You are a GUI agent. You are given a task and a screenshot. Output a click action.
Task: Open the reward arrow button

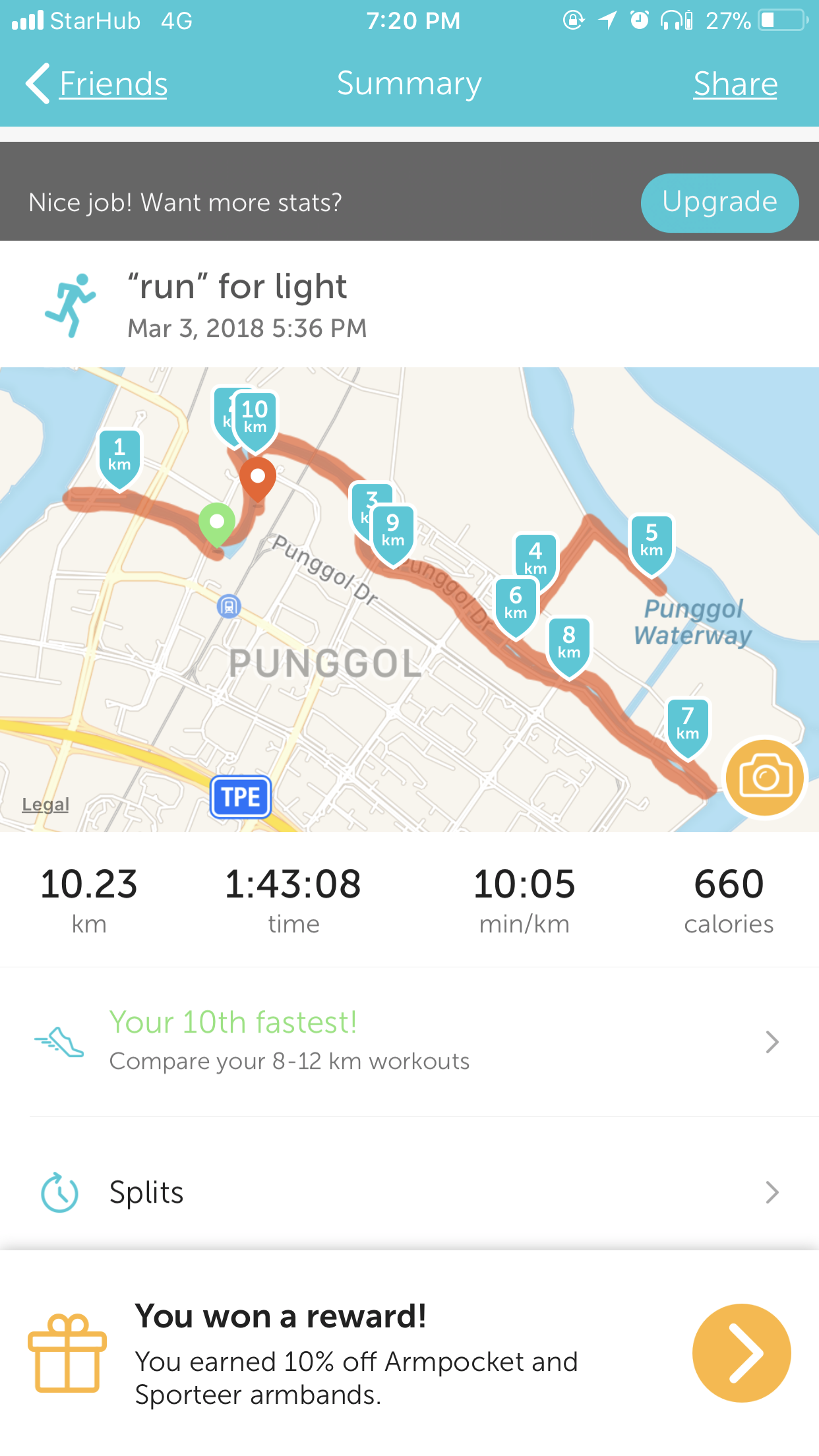tap(741, 1352)
